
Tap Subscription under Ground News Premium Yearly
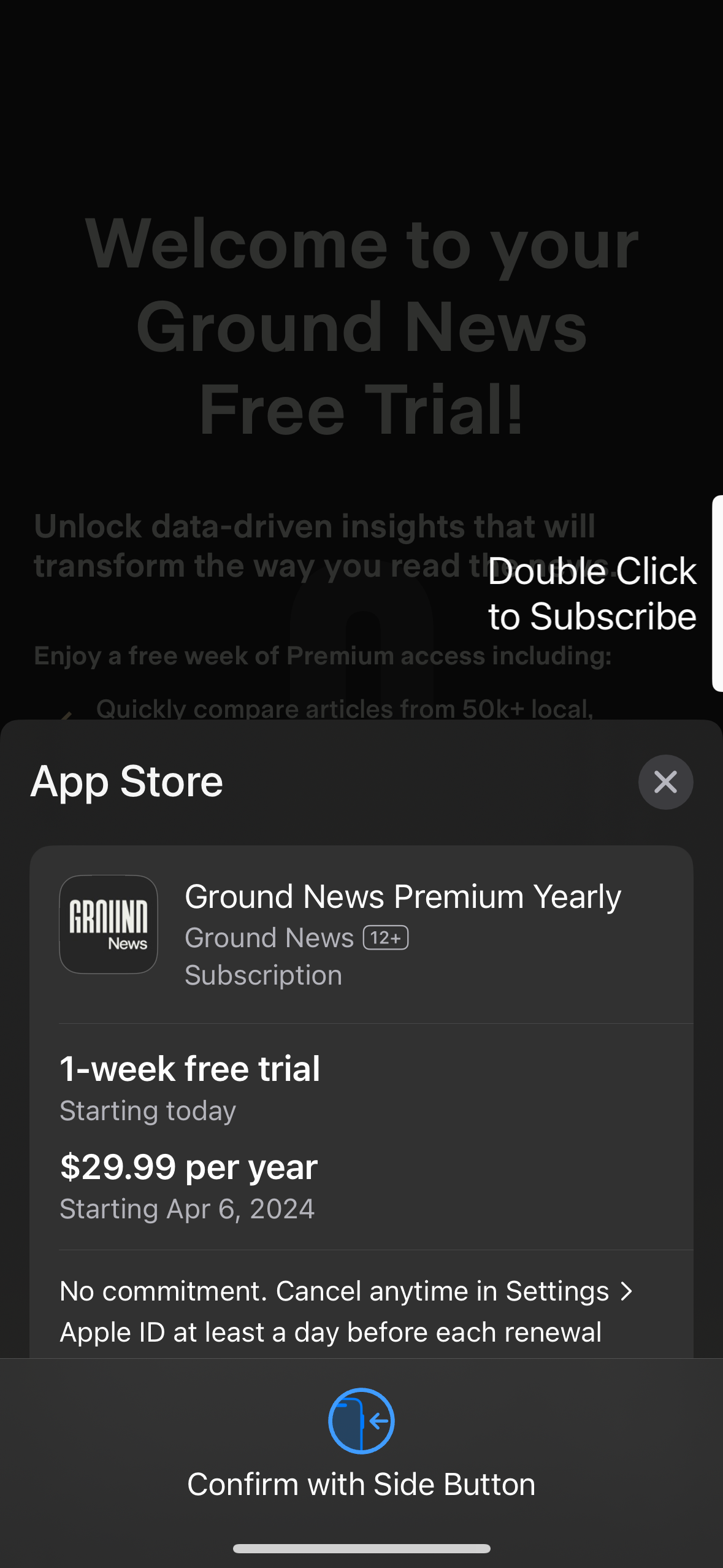point(263,974)
